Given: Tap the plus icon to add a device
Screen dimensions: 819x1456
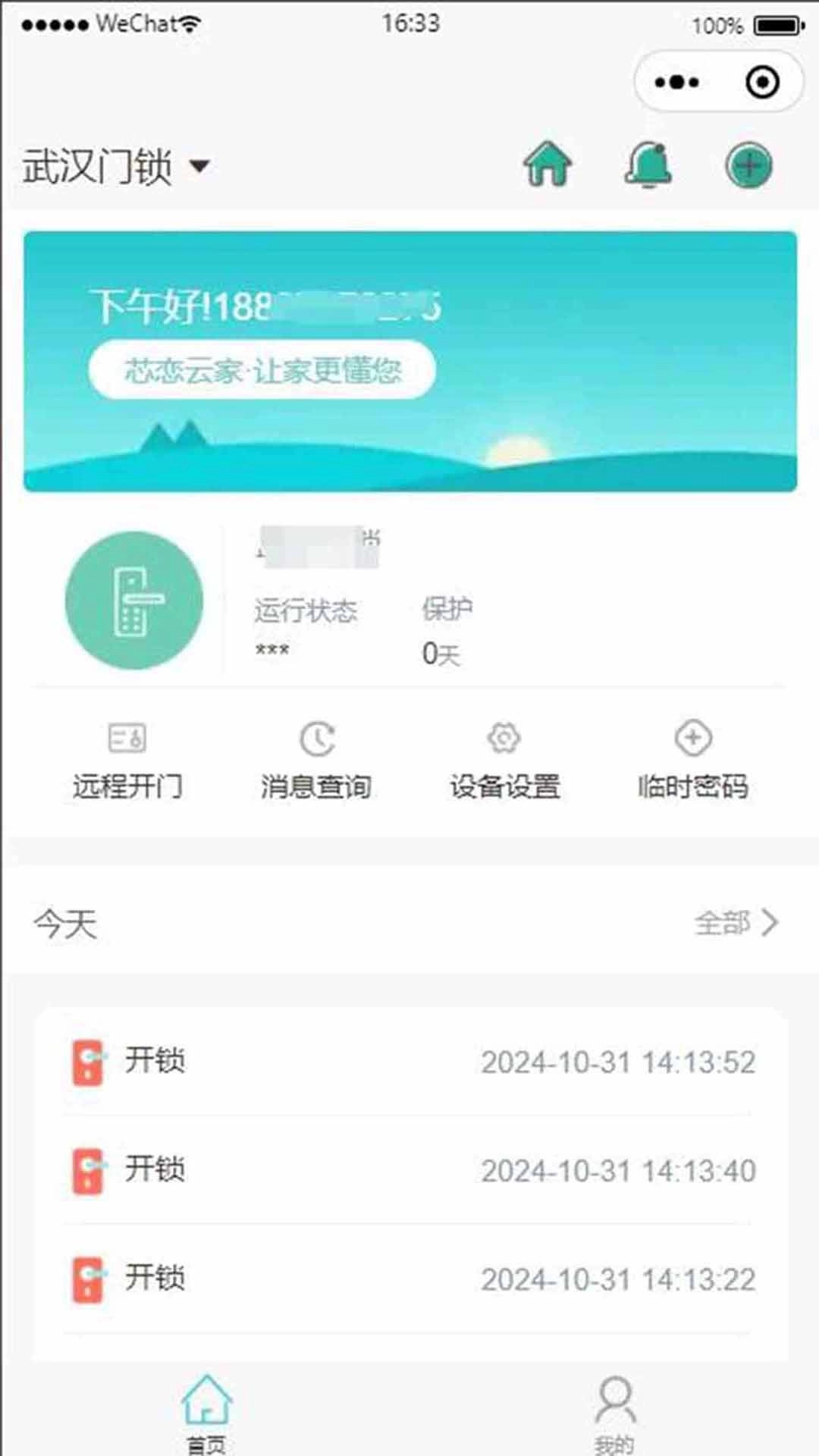Looking at the screenshot, I should coord(749,165).
